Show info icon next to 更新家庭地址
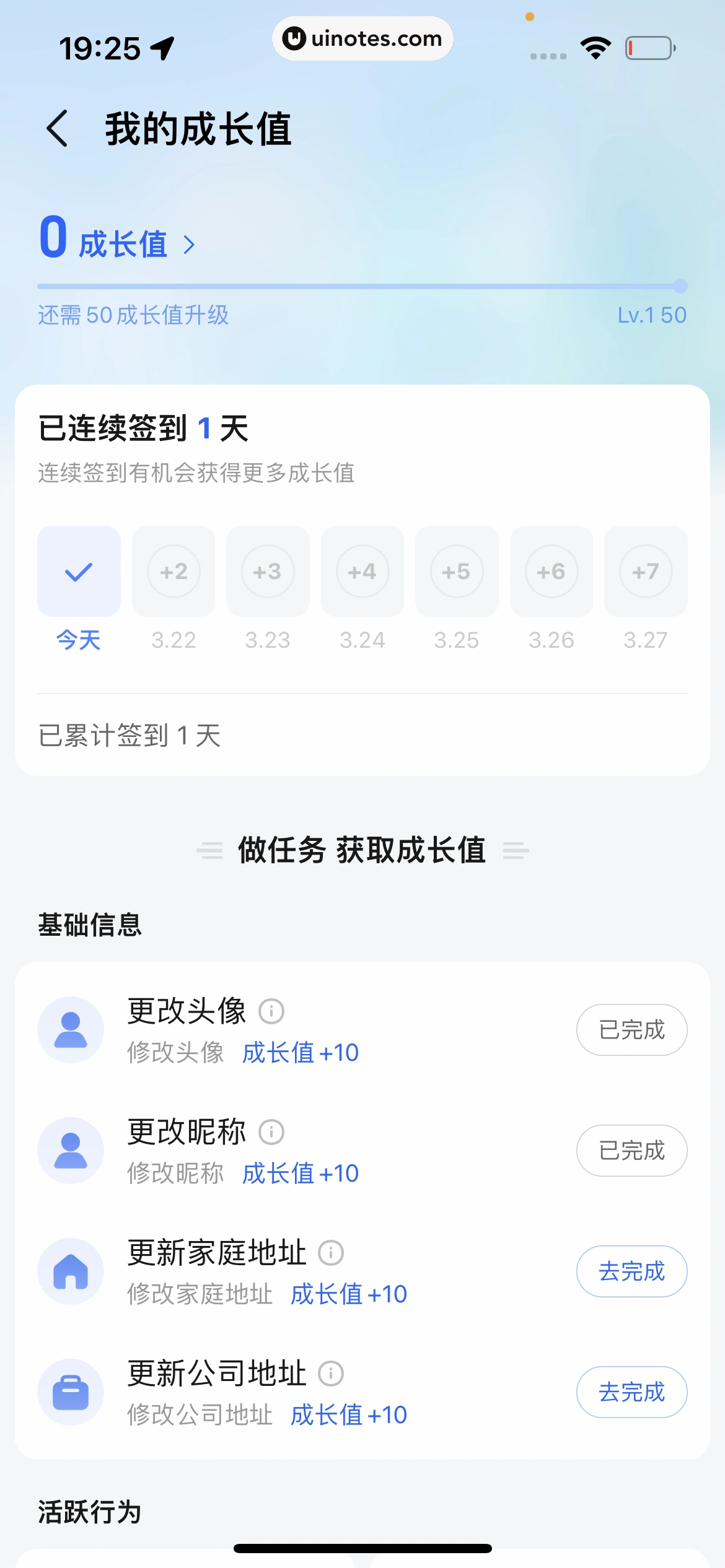Viewport: 725px width, 1568px height. 331,1253
